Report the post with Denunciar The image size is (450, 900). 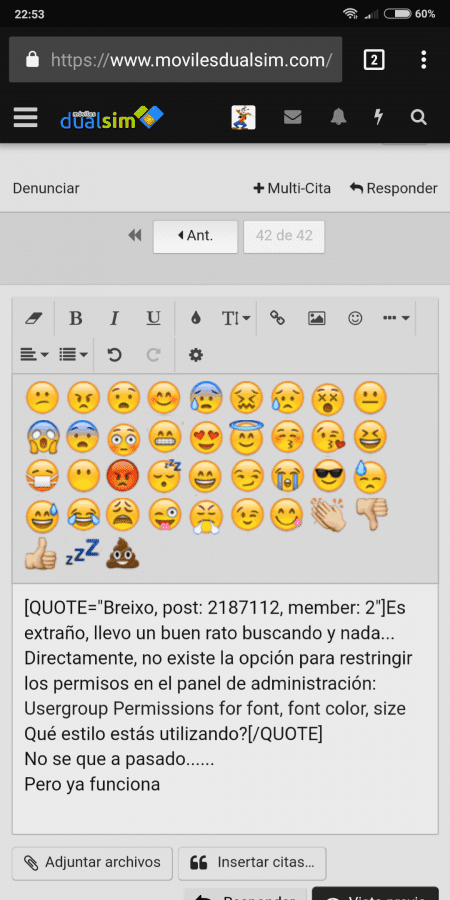click(x=46, y=188)
